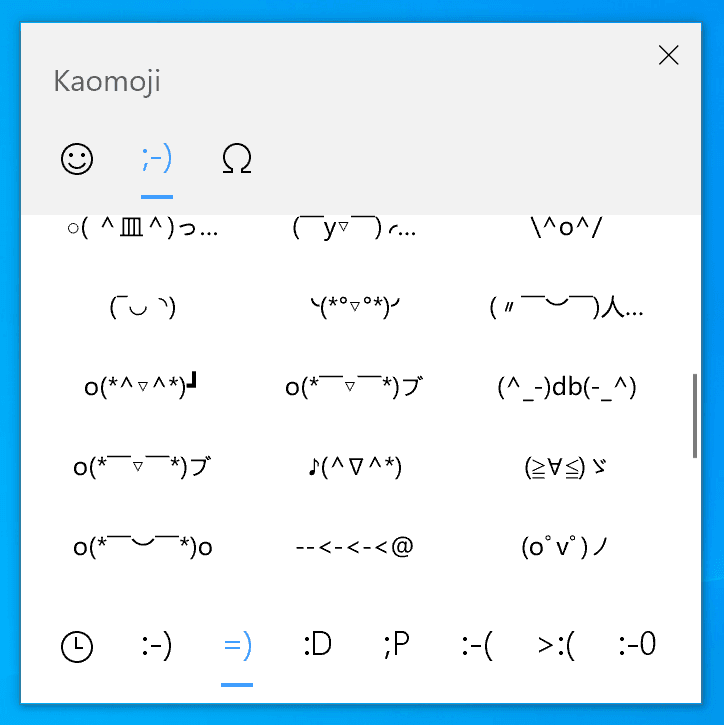Viewport: 724px width, 725px height.
Task: Insert the \^o^/ kaomoji
Action: (x=566, y=228)
